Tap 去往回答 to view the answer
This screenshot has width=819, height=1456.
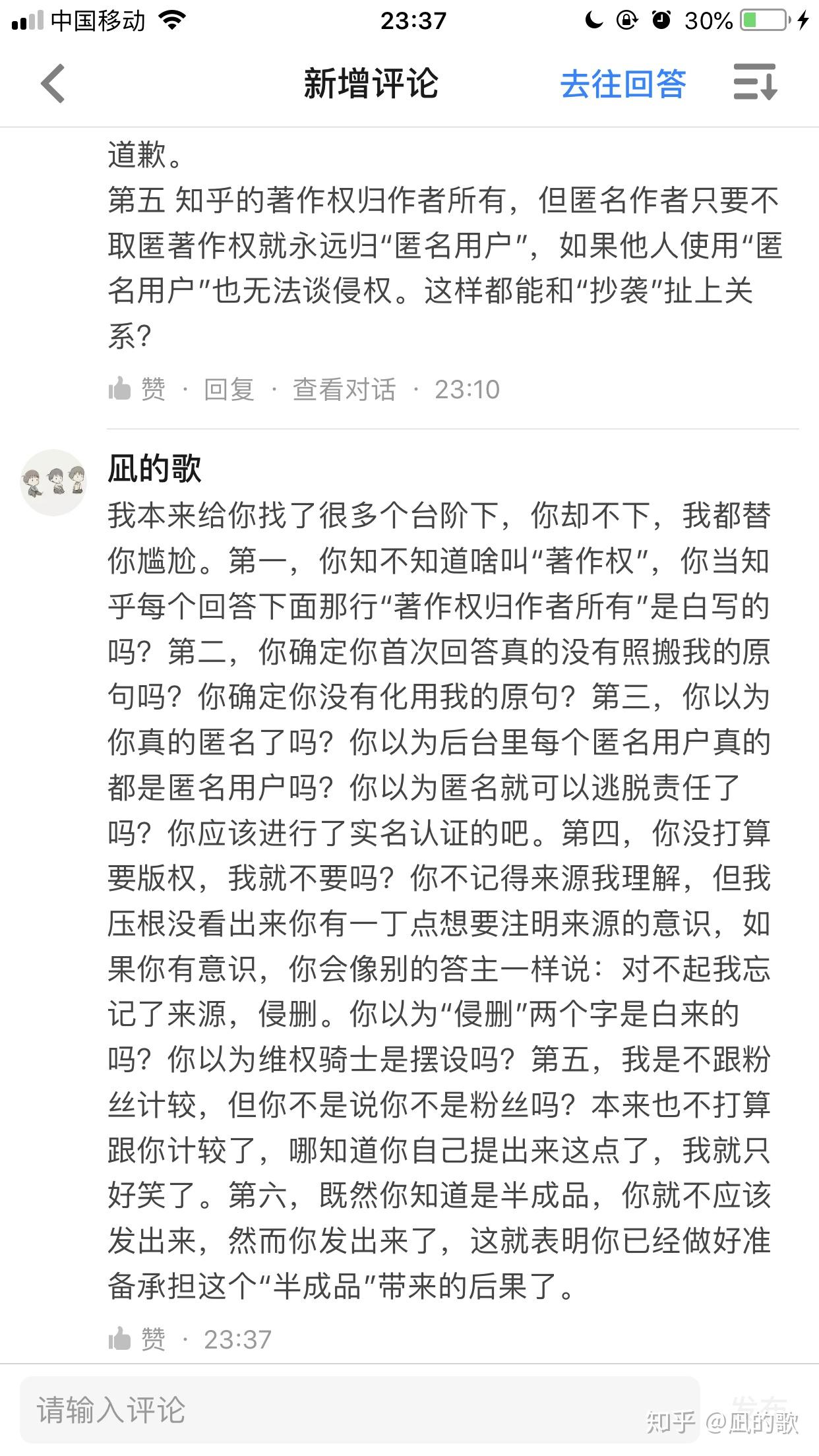click(622, 84)
